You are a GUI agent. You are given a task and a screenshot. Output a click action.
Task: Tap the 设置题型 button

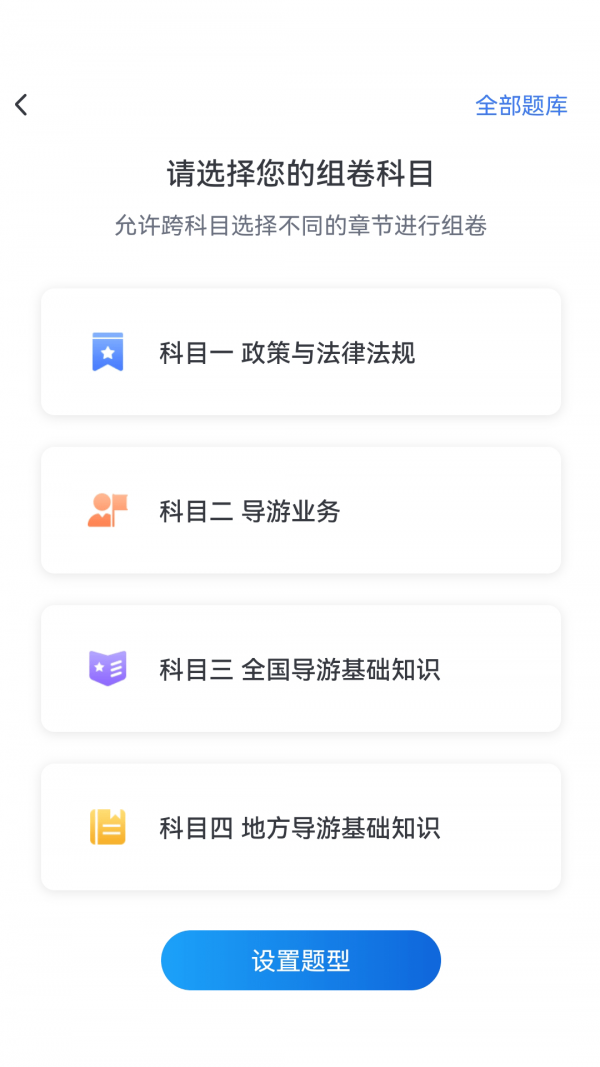(x=300, y=961)
